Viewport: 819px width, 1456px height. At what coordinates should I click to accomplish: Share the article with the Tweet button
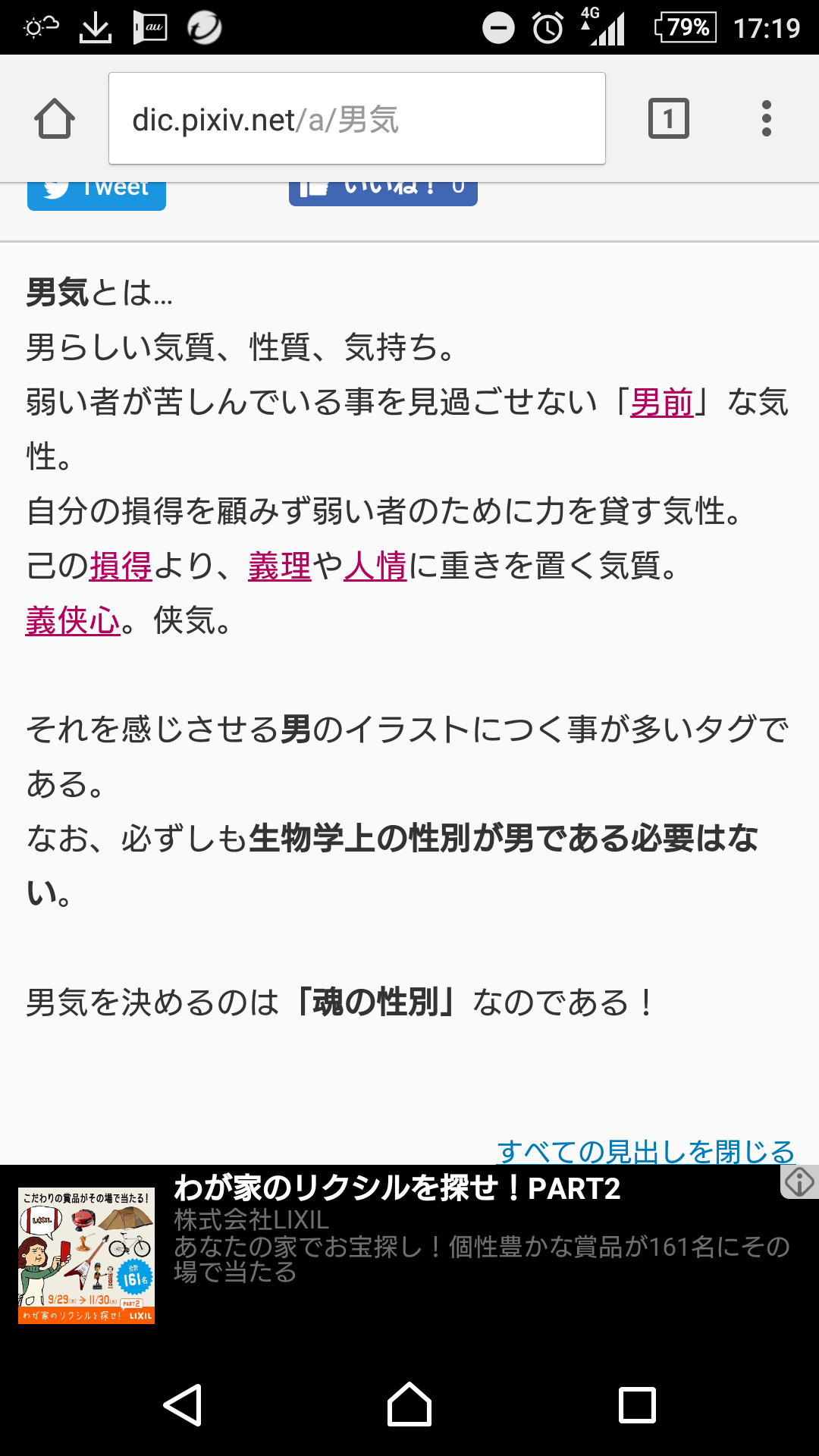tap(97, 196)
